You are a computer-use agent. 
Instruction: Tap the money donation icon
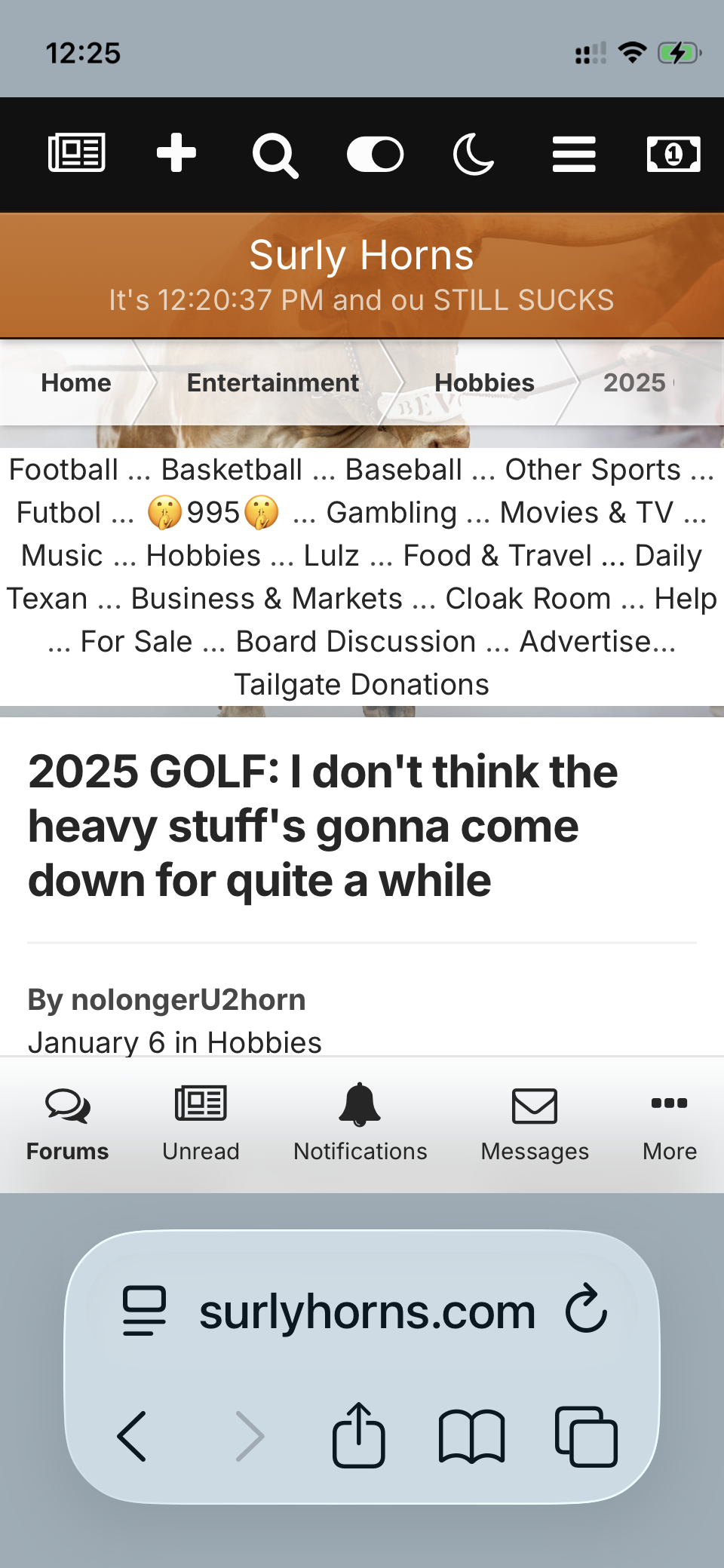tap(673, 155)
